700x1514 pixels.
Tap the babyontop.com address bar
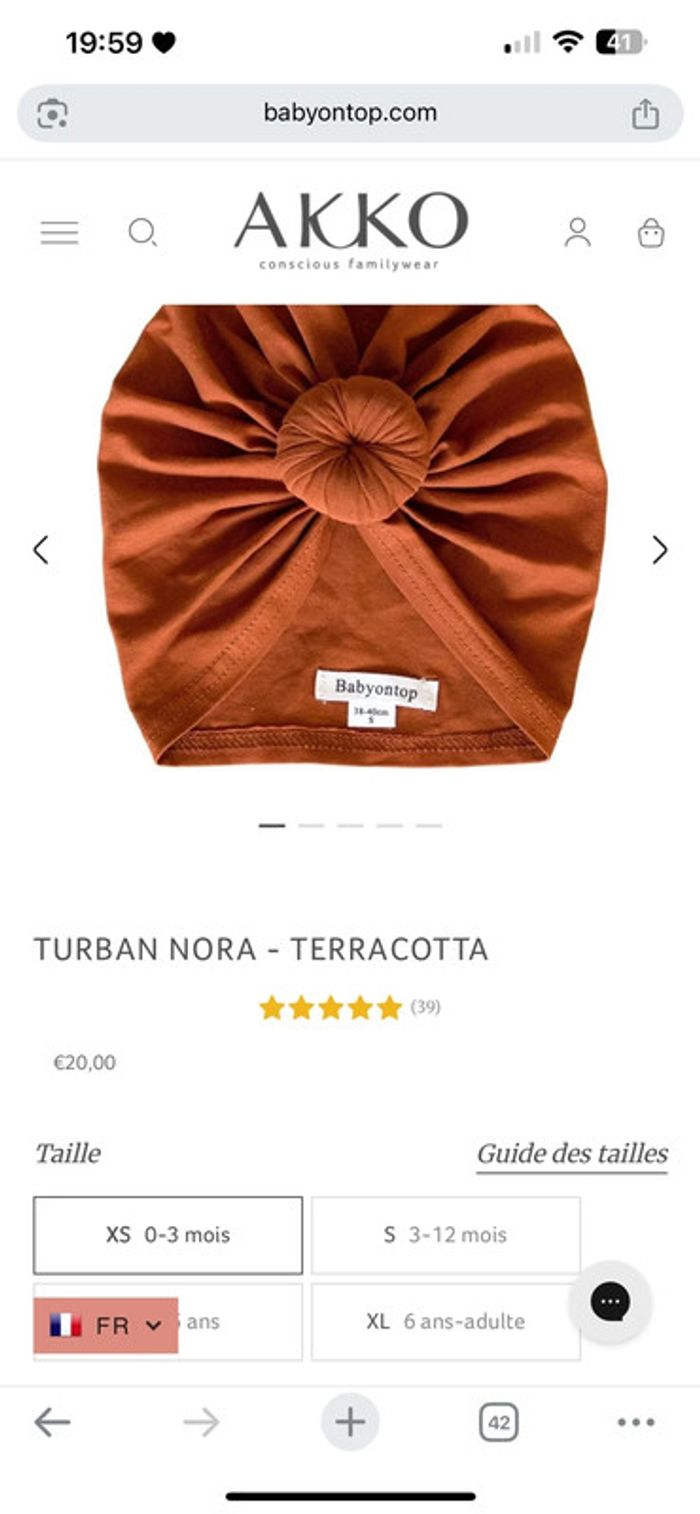pyautogui.click(x=350, y=113)
